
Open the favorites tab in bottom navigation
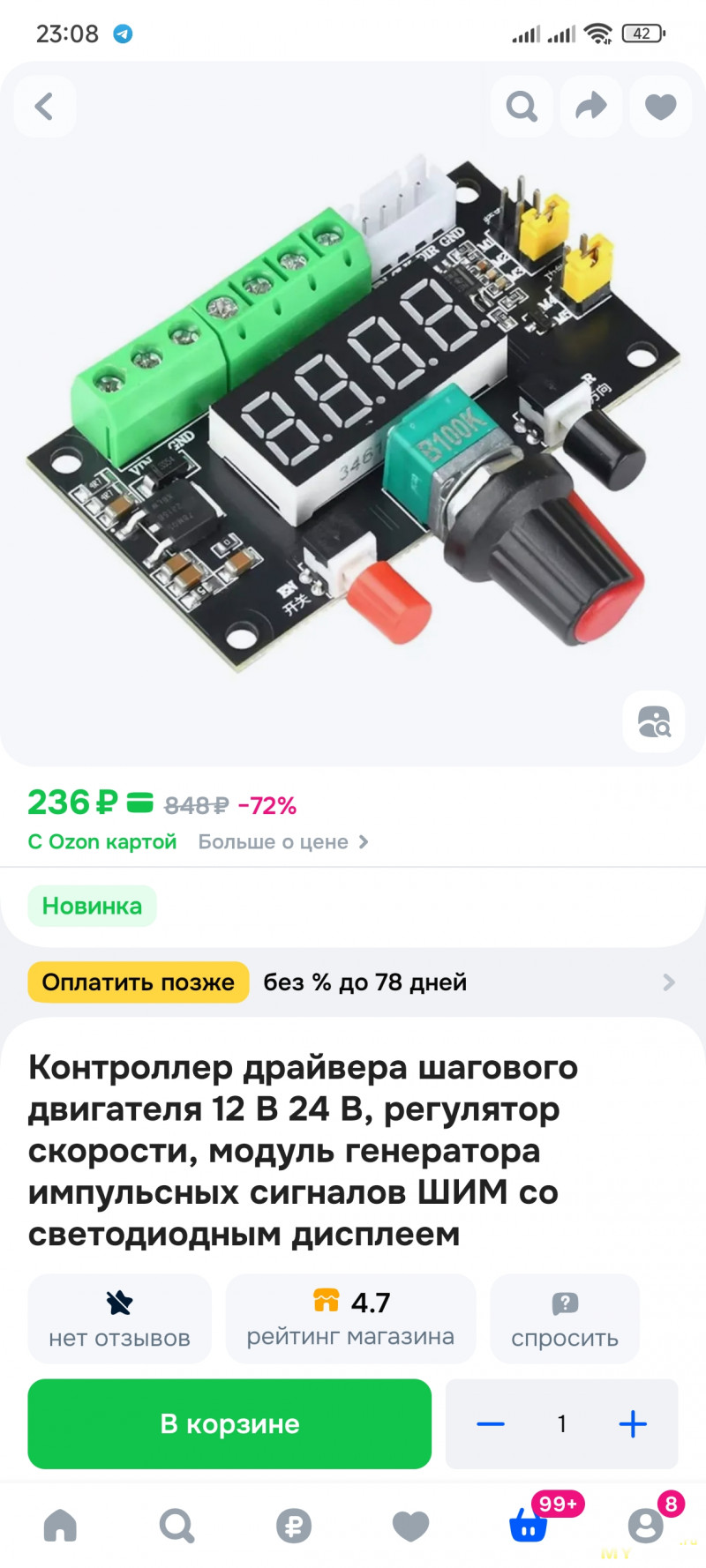(410, 1525)
